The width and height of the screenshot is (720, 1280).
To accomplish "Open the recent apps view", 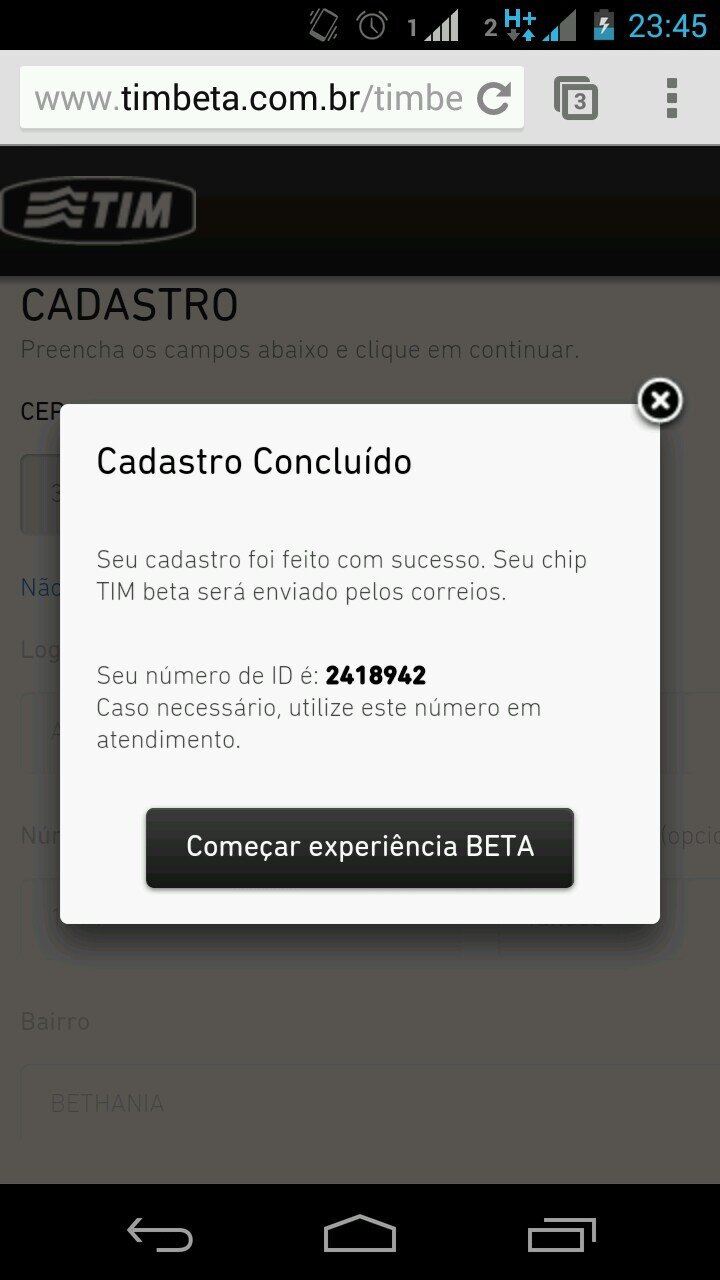I will point(561,1233).
